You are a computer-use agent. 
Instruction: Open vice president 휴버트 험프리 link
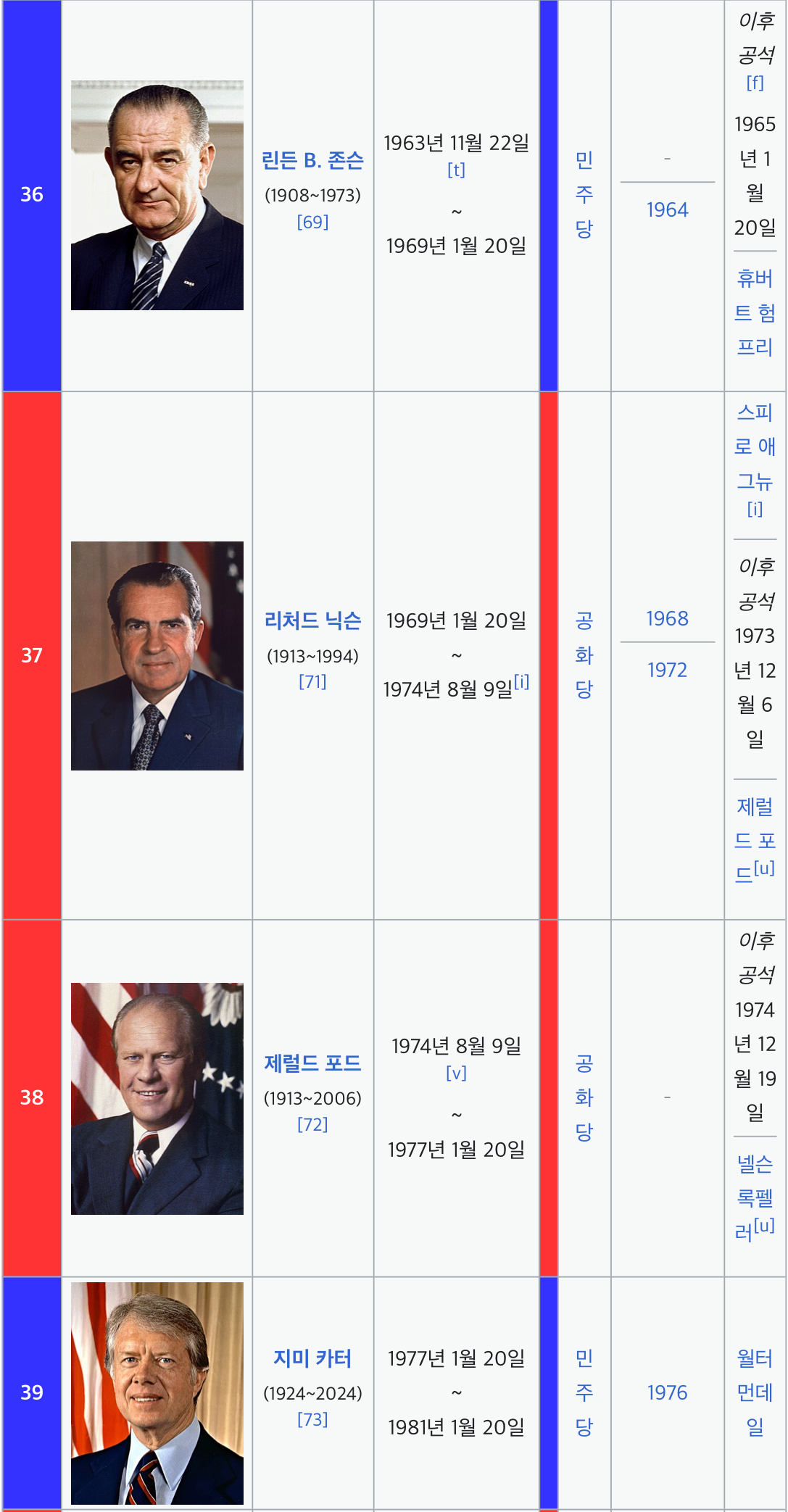755,313
